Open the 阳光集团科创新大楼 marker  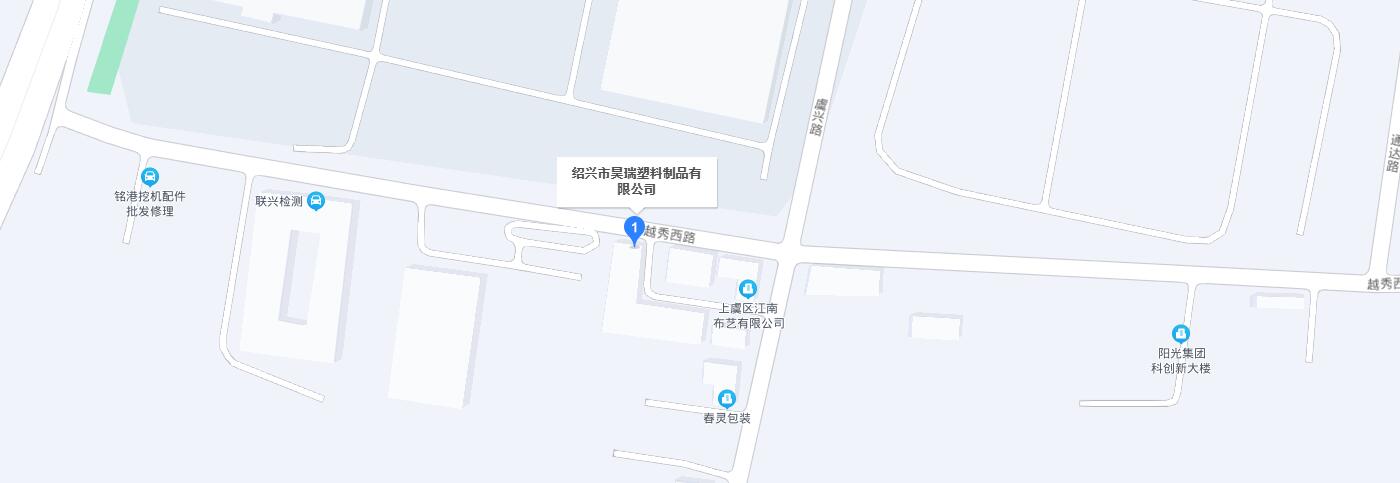pos(1181,334)
